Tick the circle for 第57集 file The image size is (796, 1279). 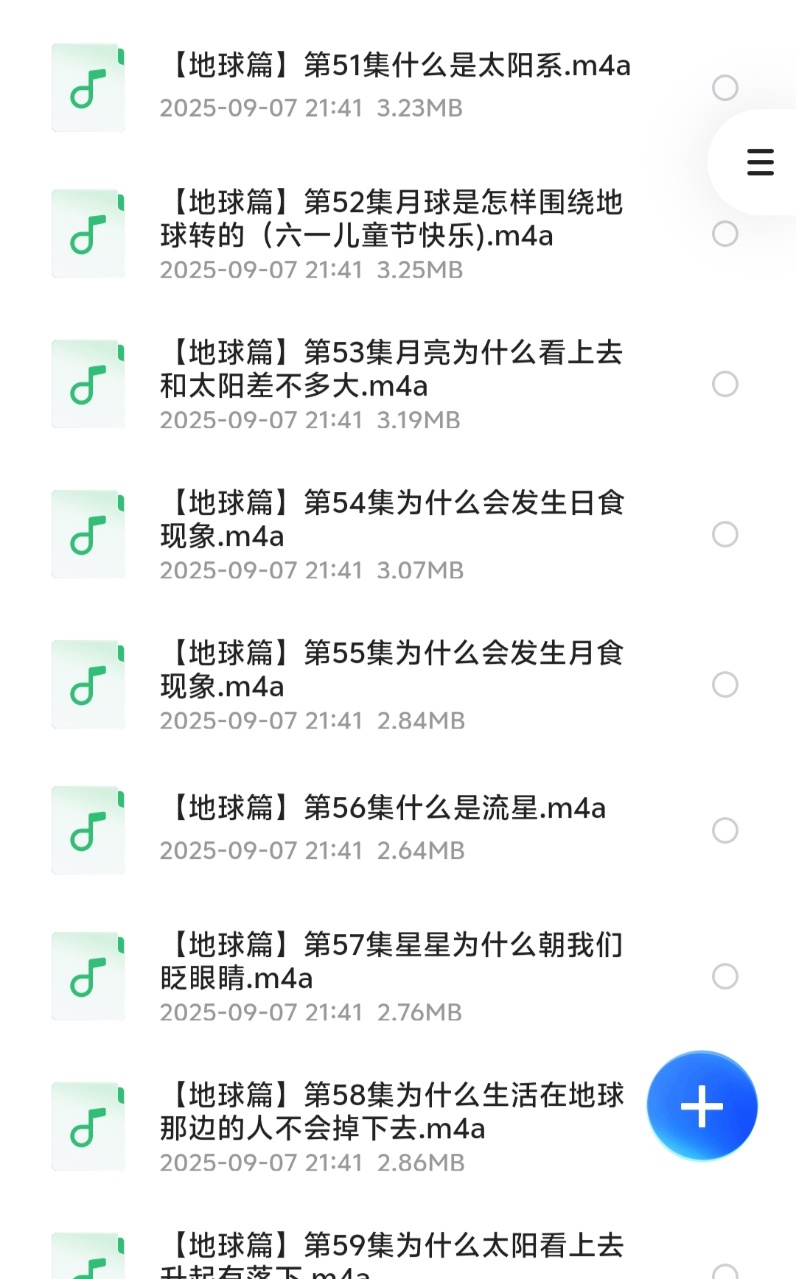[x=725, y=976]
